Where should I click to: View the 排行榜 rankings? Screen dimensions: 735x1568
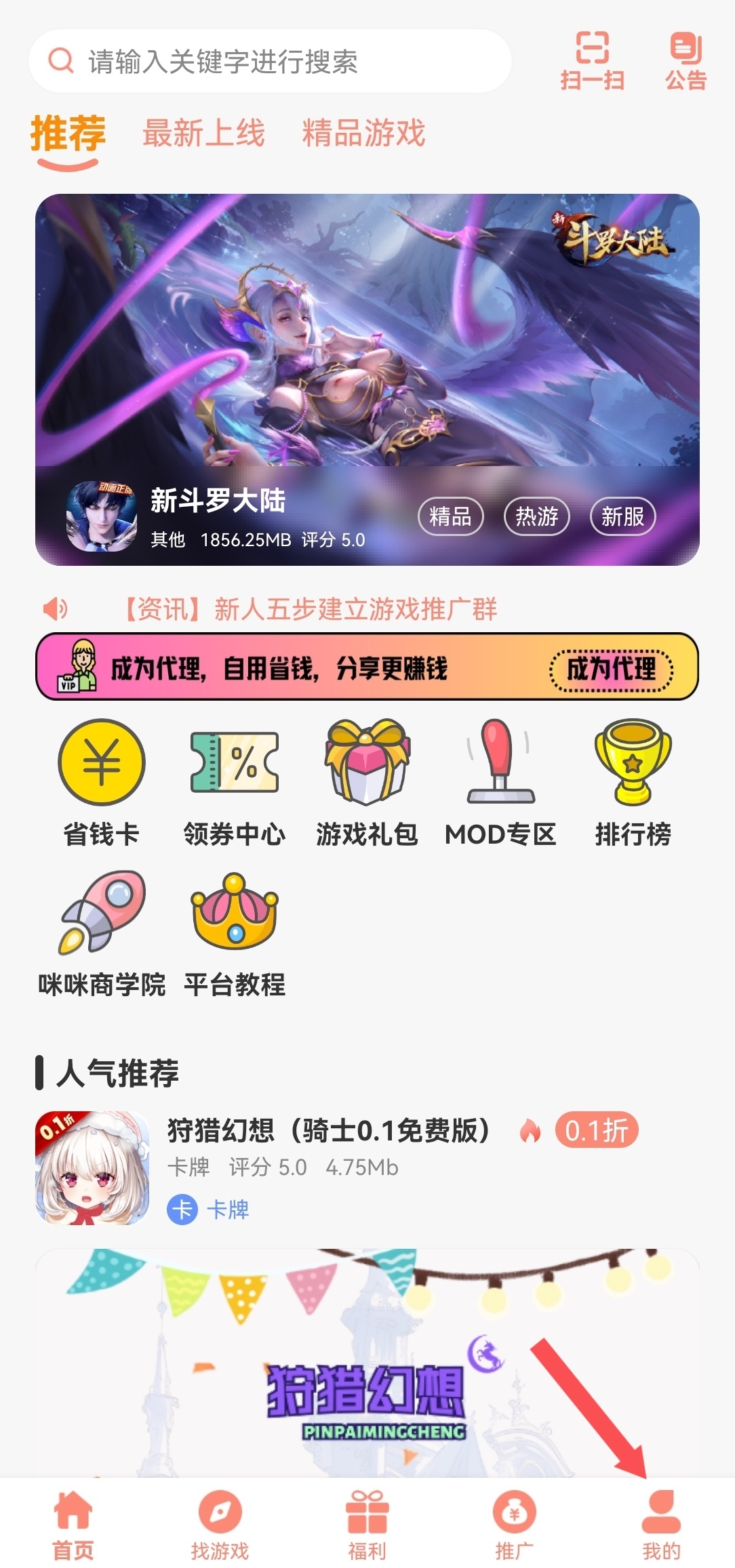[x=633, y=783]
